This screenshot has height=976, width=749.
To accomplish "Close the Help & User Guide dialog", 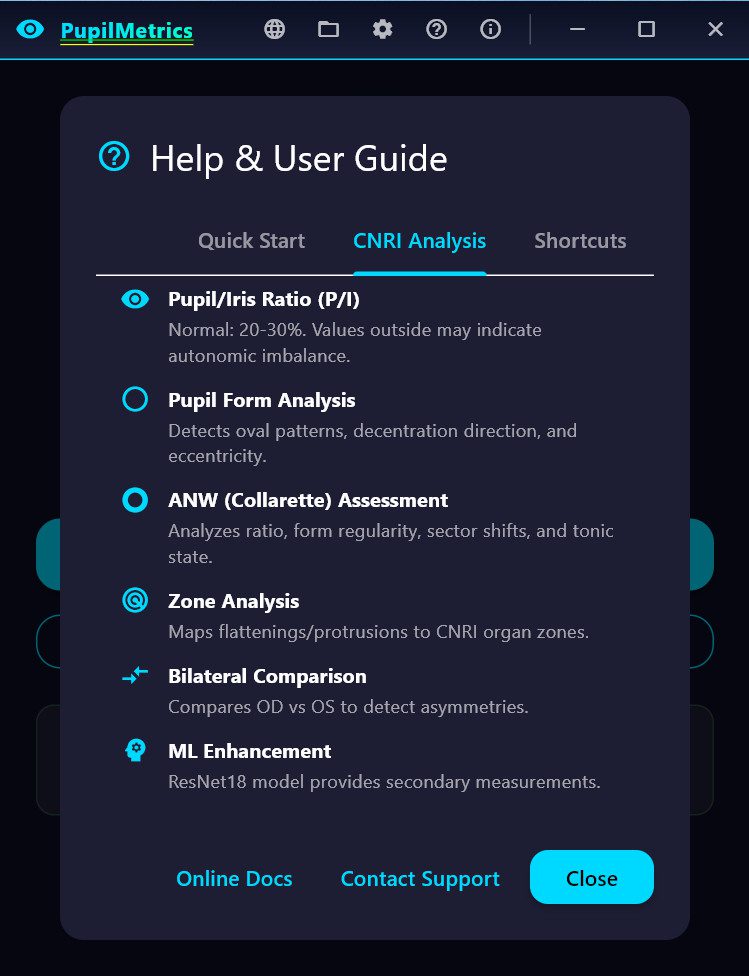I will (x=591, y=878).
